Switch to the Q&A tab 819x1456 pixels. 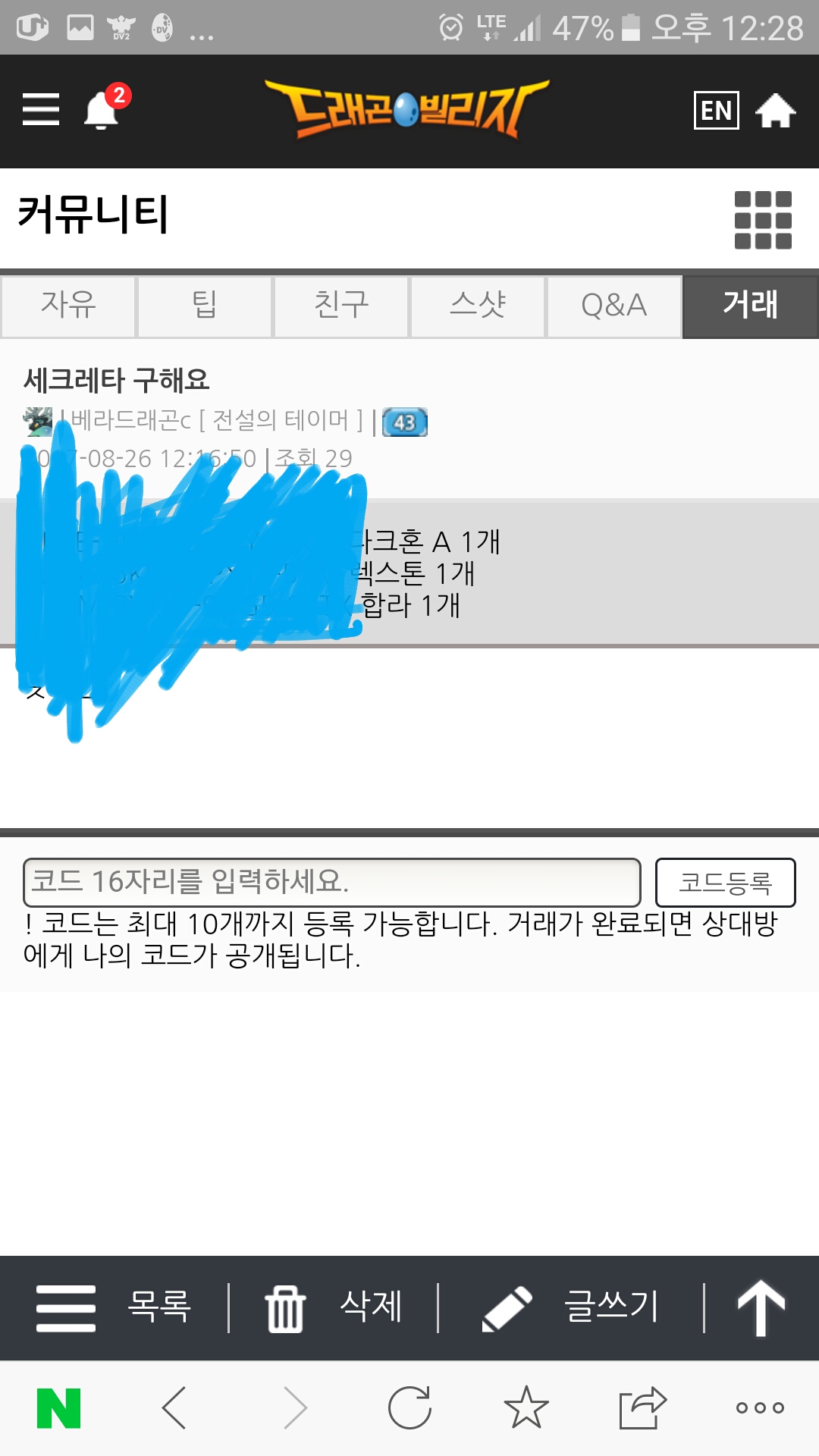pos(614,306)
